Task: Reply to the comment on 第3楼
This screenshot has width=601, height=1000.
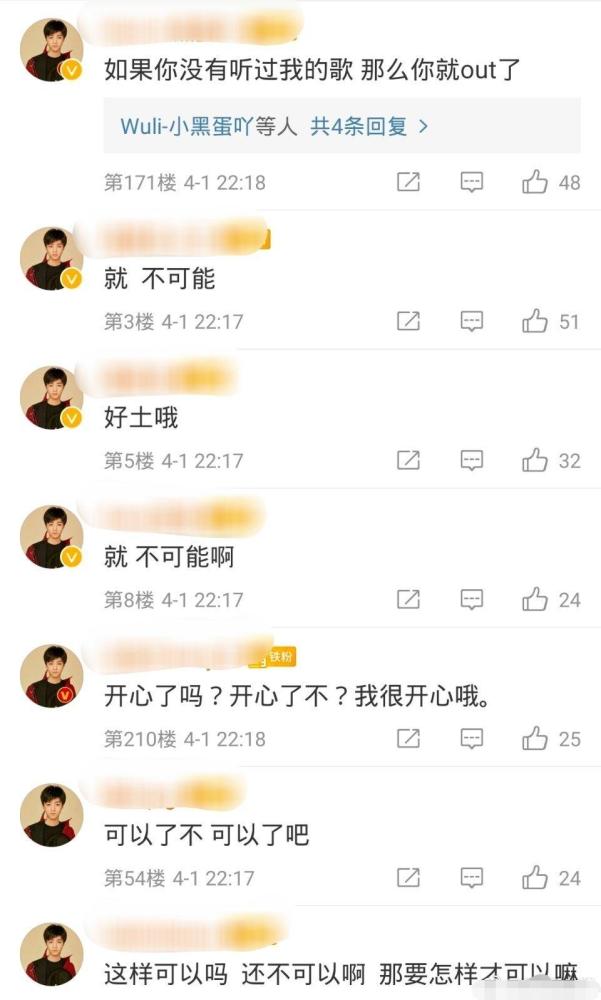Action: 471,321
